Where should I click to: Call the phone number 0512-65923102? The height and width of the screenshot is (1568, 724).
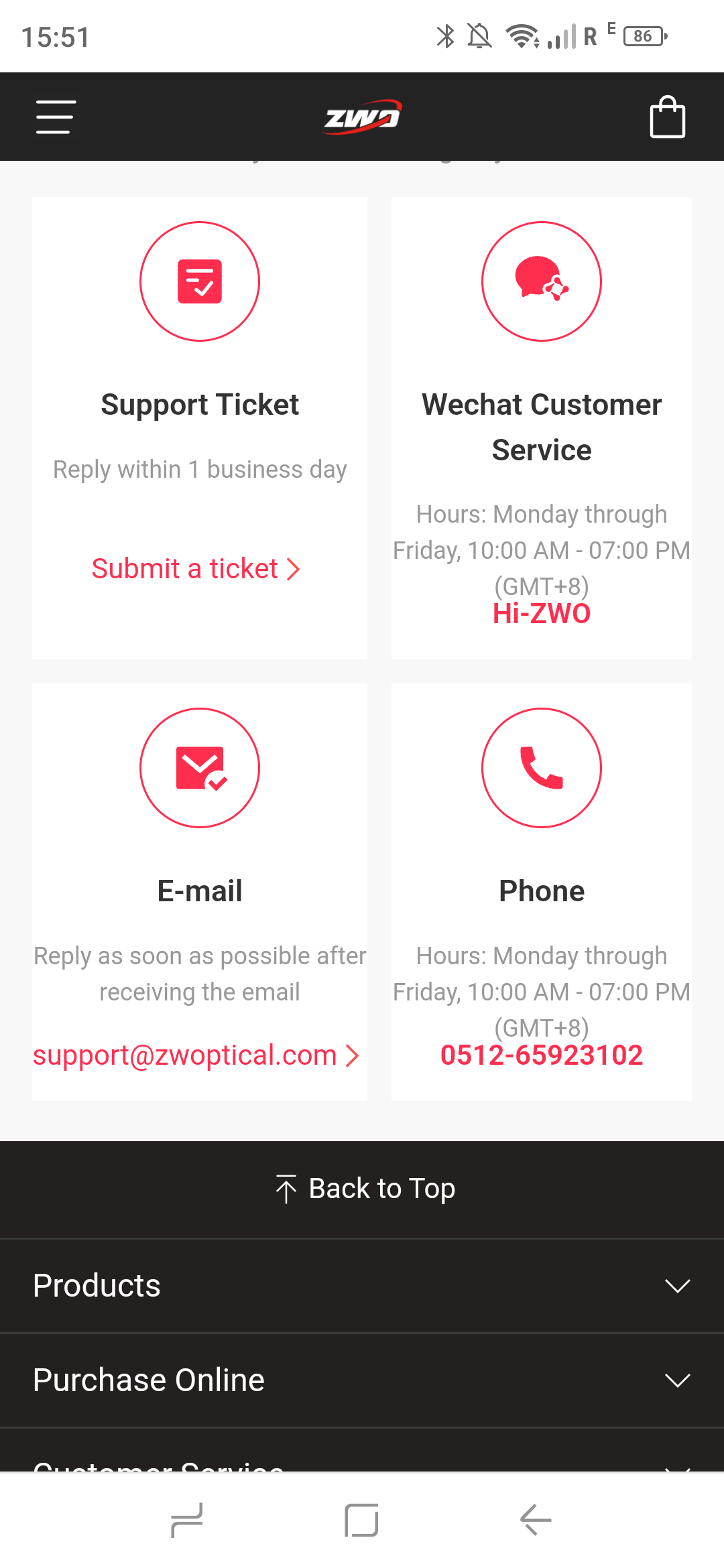(541, 1055)
